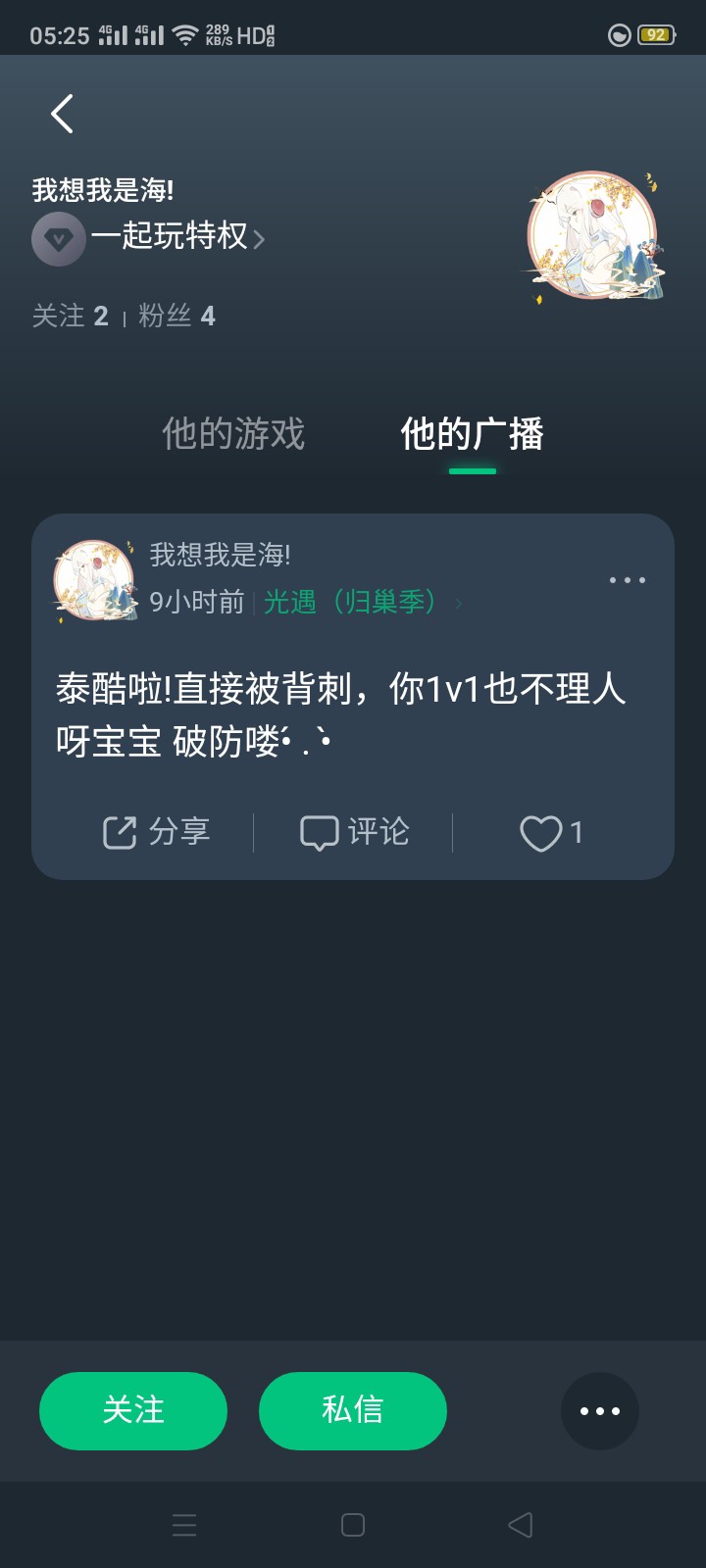
Task: View the large profile avatar
Action: [x=592, y=236]
